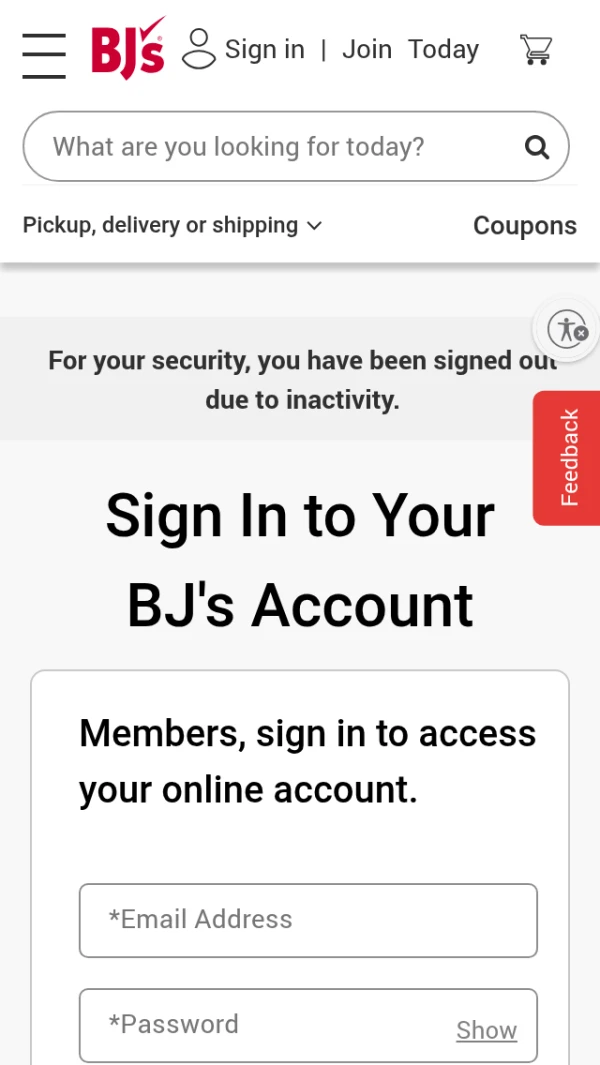Go to BJ's home via logo
The width and height of the screenshot is (600, 1065).
(127, 49)
